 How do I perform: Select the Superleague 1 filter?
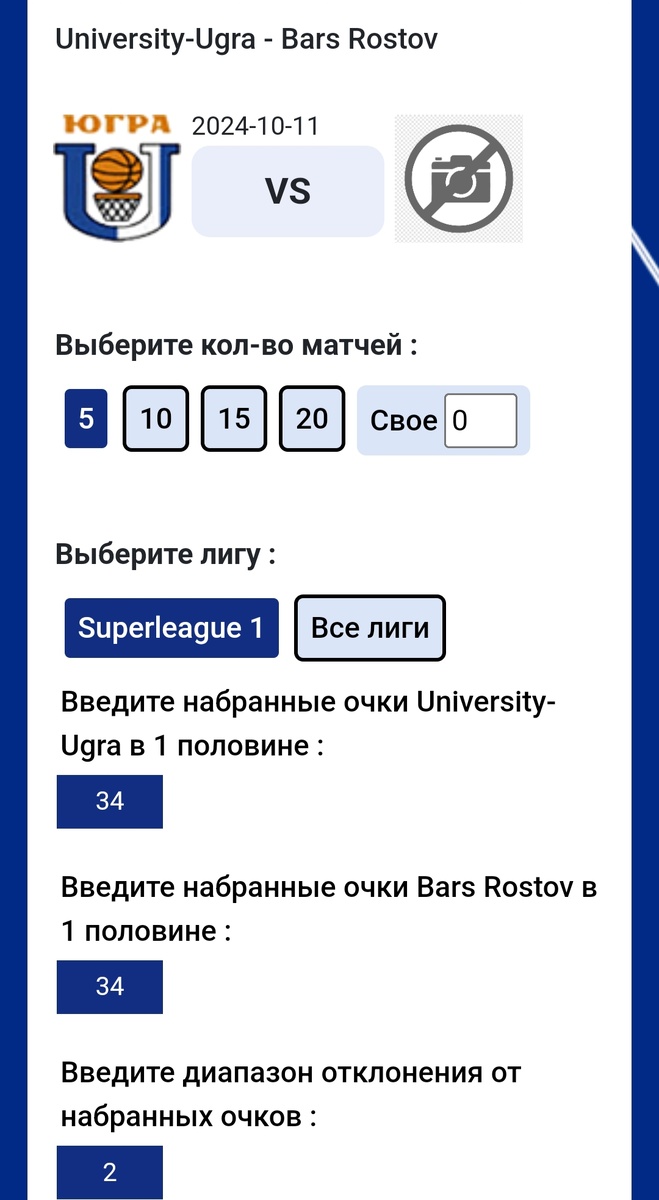(x=171, y=628)
